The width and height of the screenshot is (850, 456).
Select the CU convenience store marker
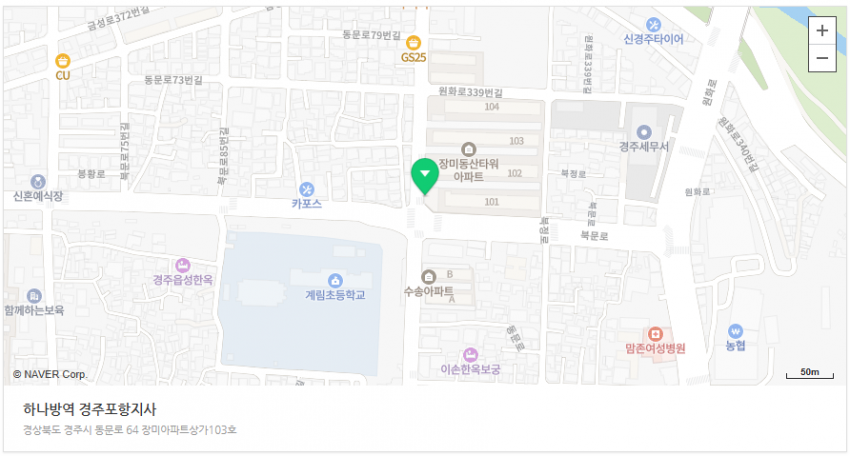click(x=62, y=60)
